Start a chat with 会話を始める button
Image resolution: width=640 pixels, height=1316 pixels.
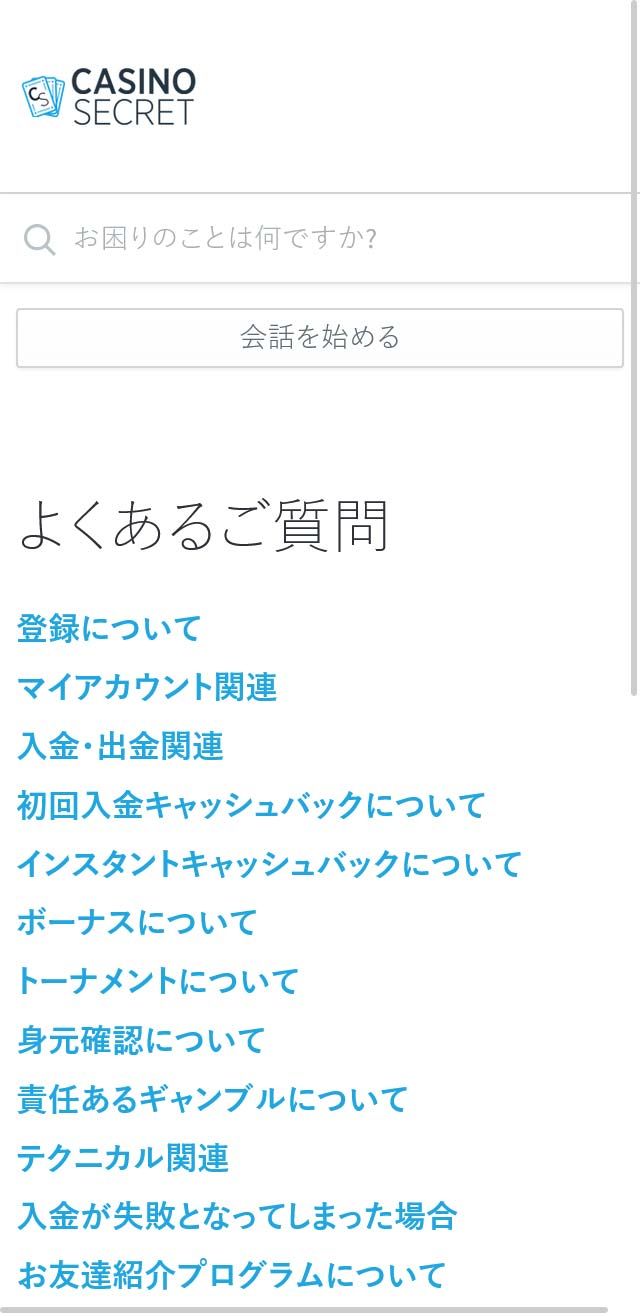(320, 338)
